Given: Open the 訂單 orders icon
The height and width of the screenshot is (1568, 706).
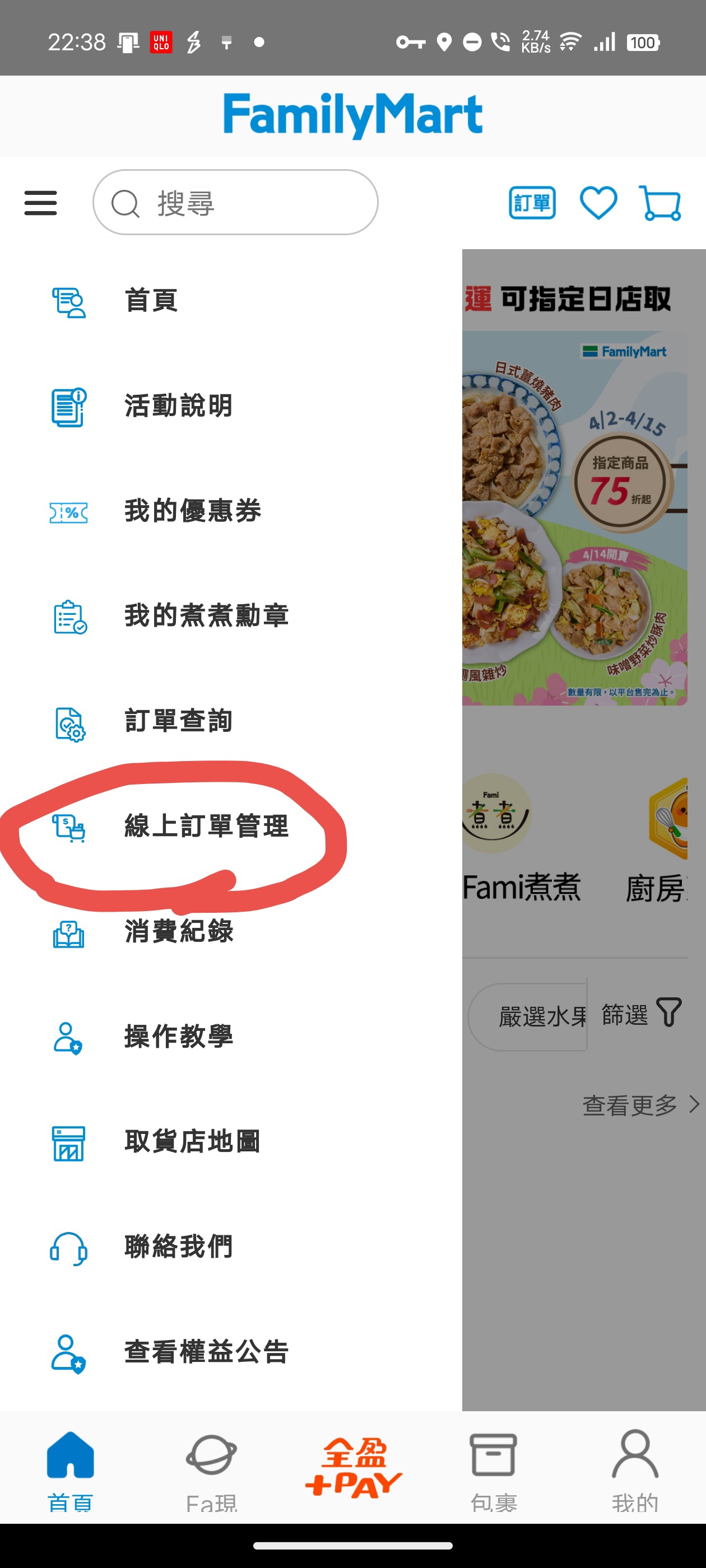Looking at the screenshot, I should (532, 203).
